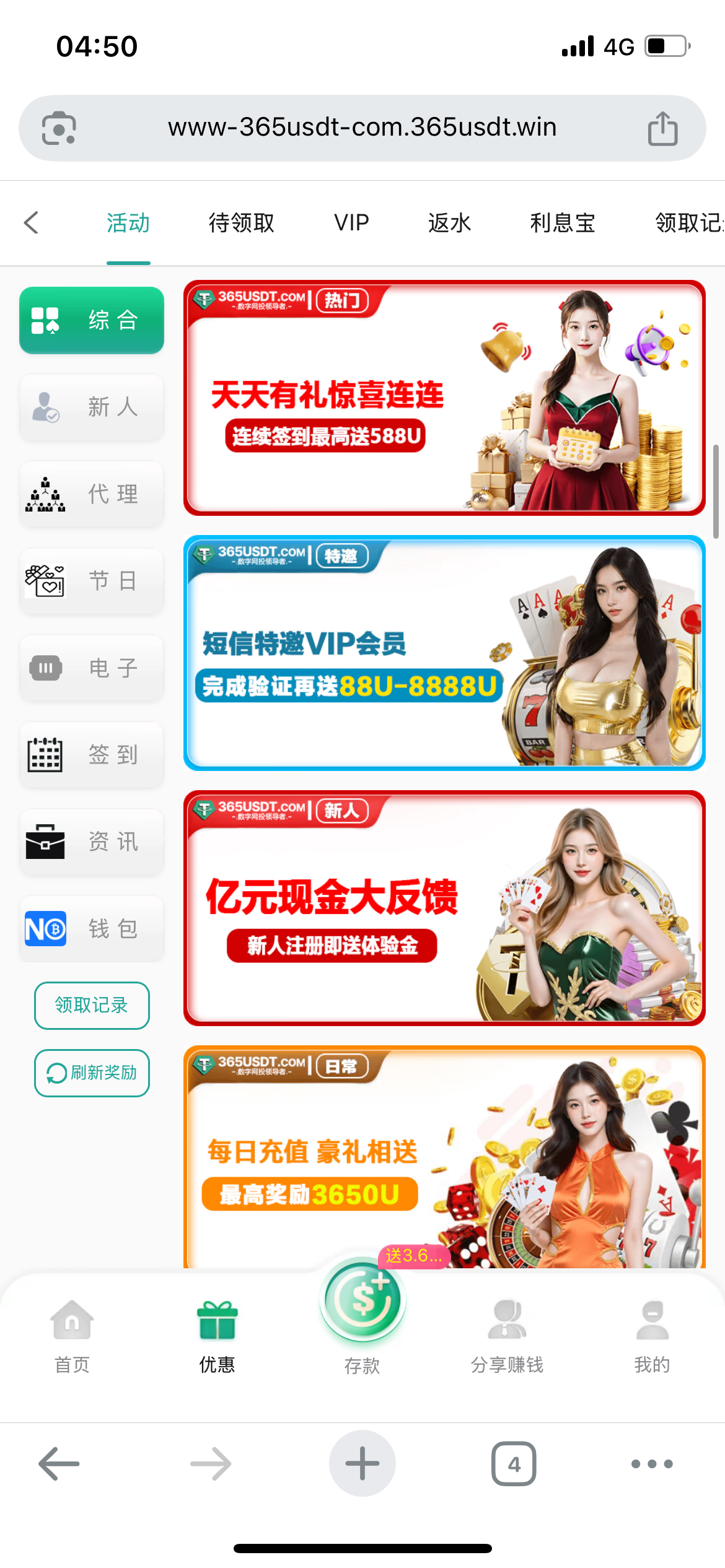Open the 签到 category
The height and width of the screenshot is (1568, 725).
pyautogui.click(x=92, y=755)
